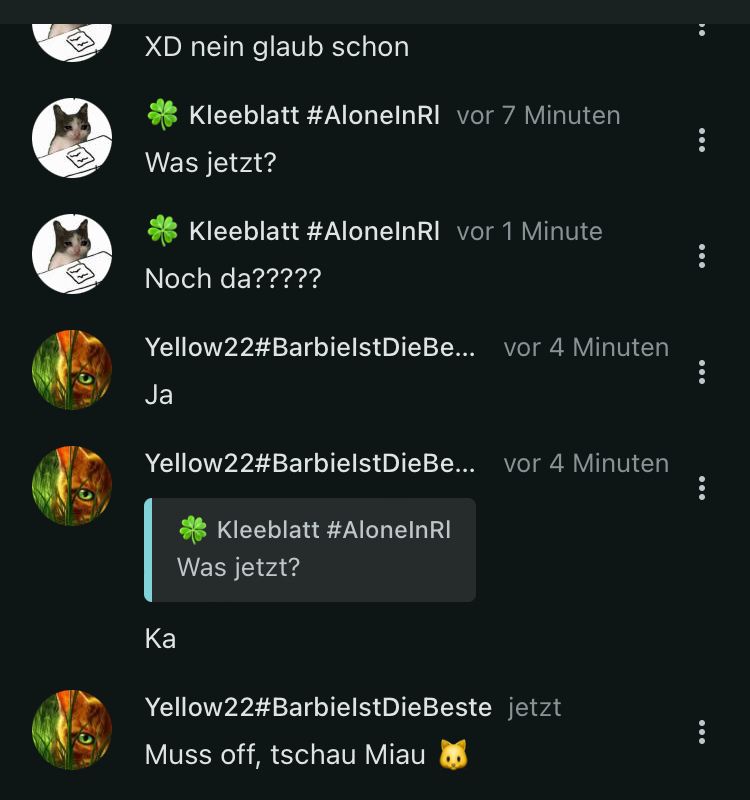This screenshot has height=800, width=750.
Task: Open options for Kleeblatt's message from 7 minutes ago
Action: click(702, 140)
